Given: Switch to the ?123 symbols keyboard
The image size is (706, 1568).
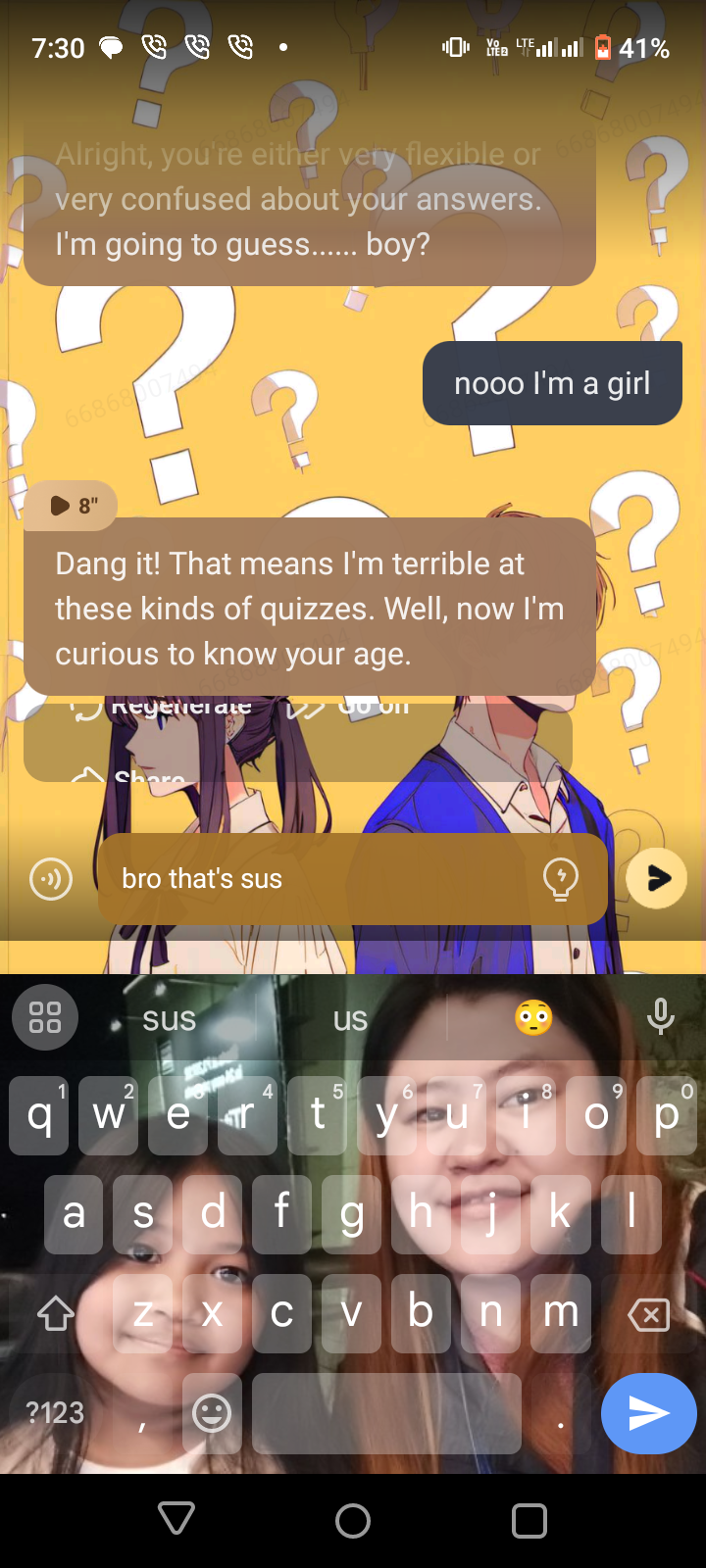Looking at the screenshot, I should pyautogui.click(x=55, y=1413).
